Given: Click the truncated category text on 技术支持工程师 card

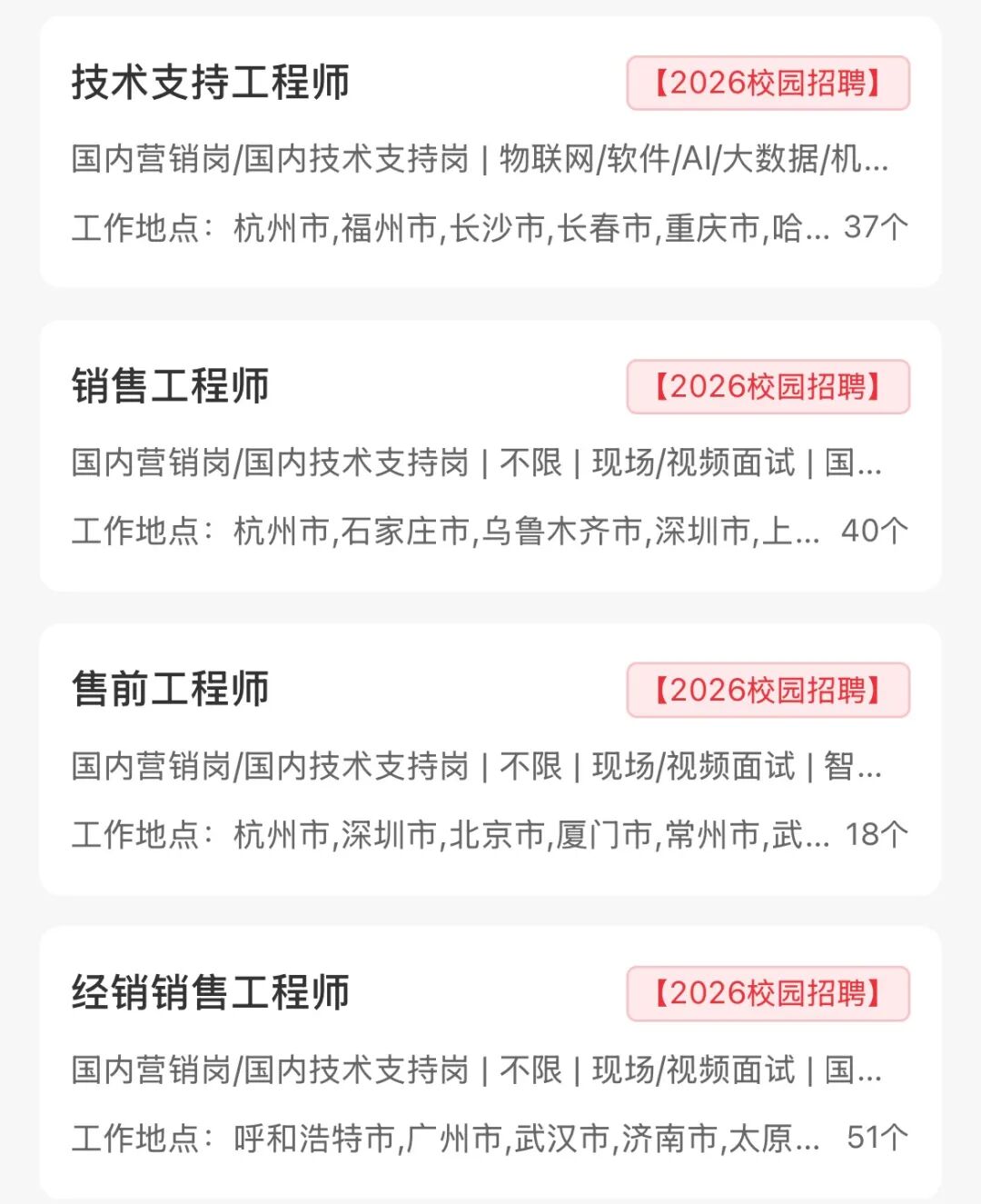Looking at the screenshot, I should (x=477, y=162).
